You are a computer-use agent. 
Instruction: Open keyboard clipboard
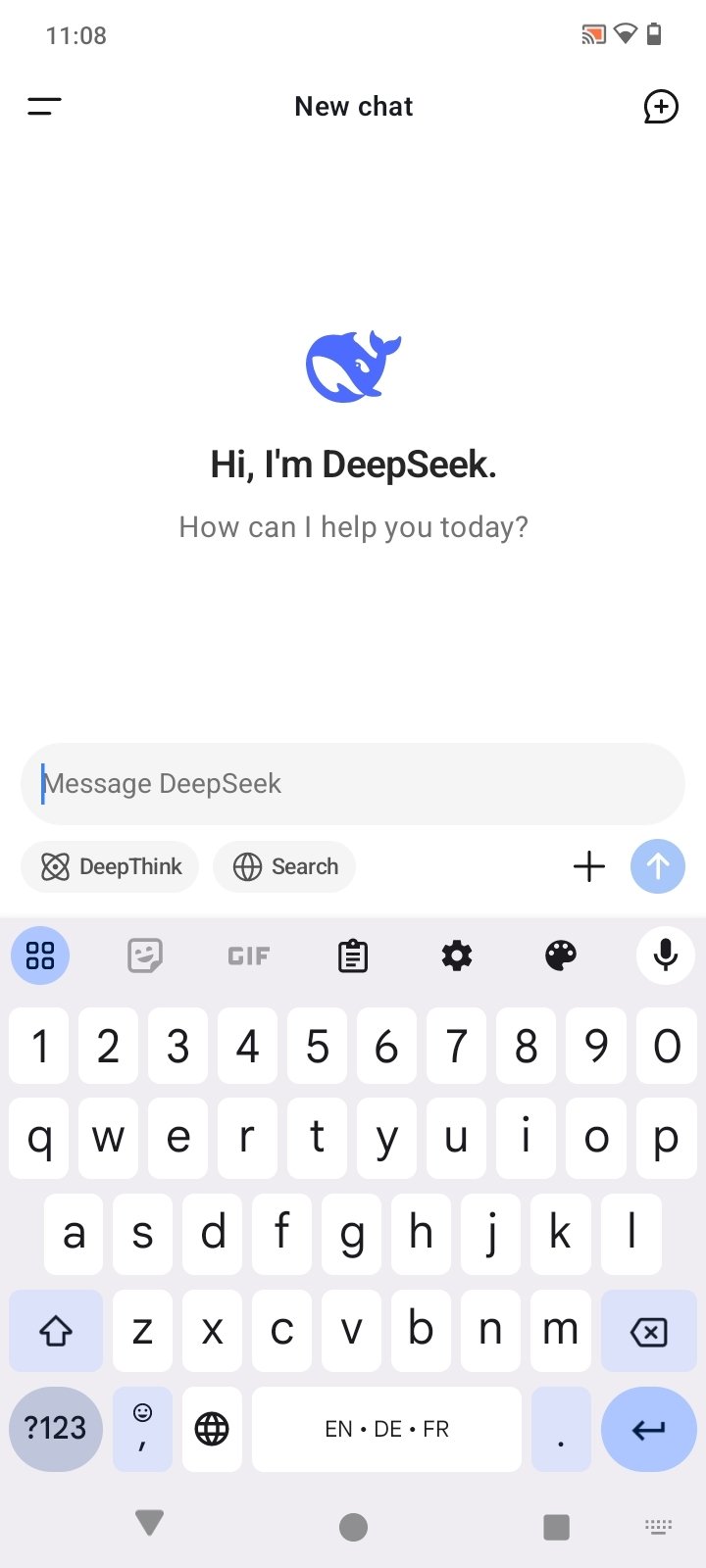[352, 955]
